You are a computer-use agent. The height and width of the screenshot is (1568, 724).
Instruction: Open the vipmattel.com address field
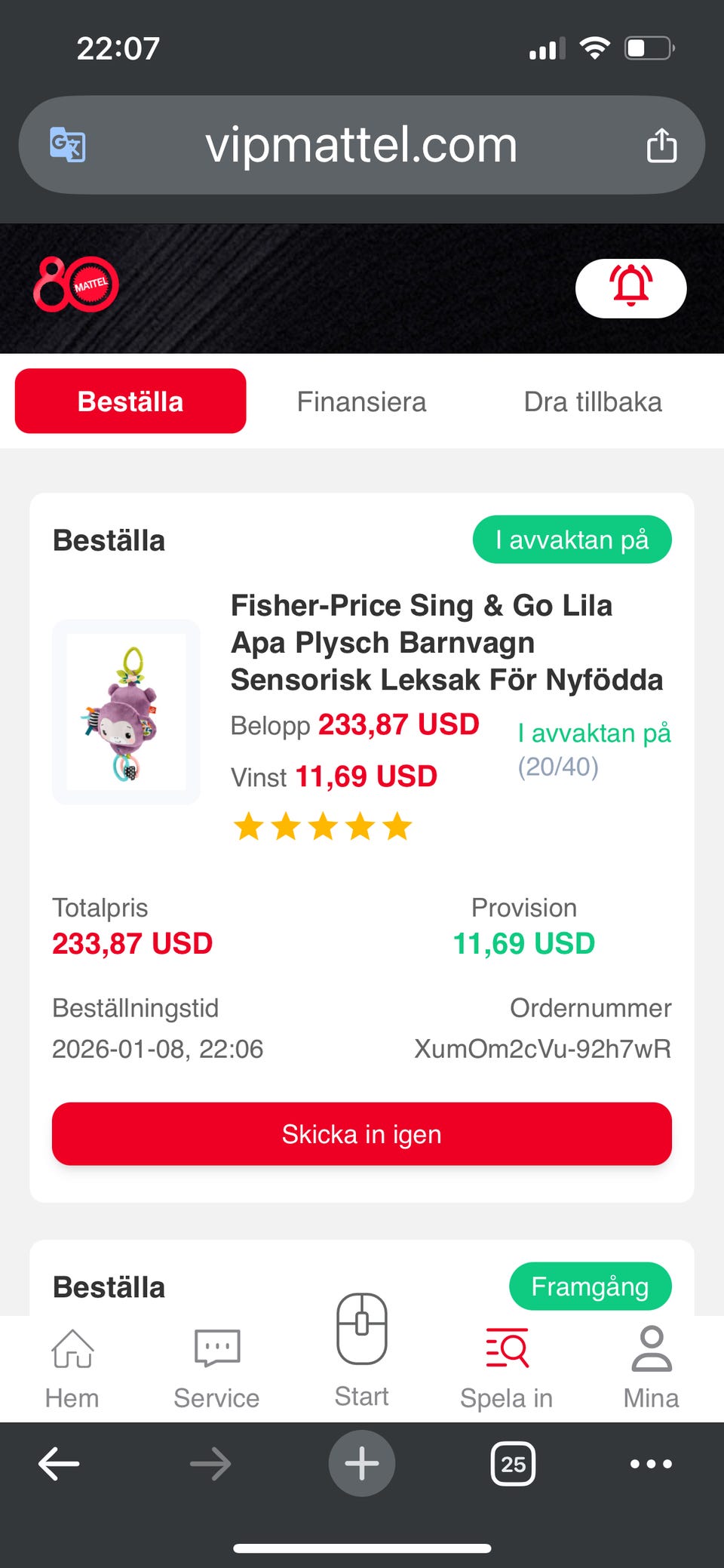362,145
